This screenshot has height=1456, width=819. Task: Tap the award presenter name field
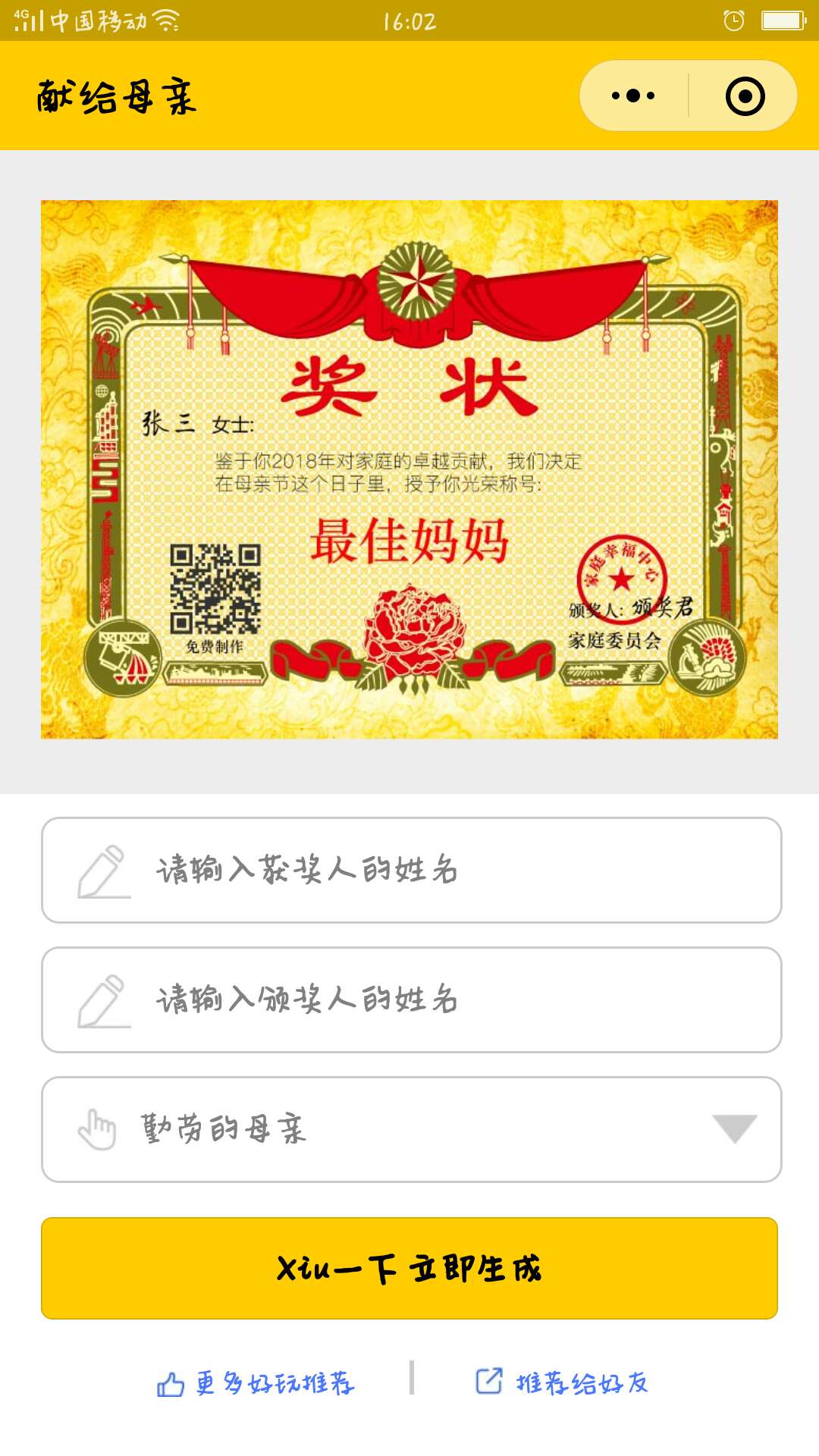click(411, 999)
